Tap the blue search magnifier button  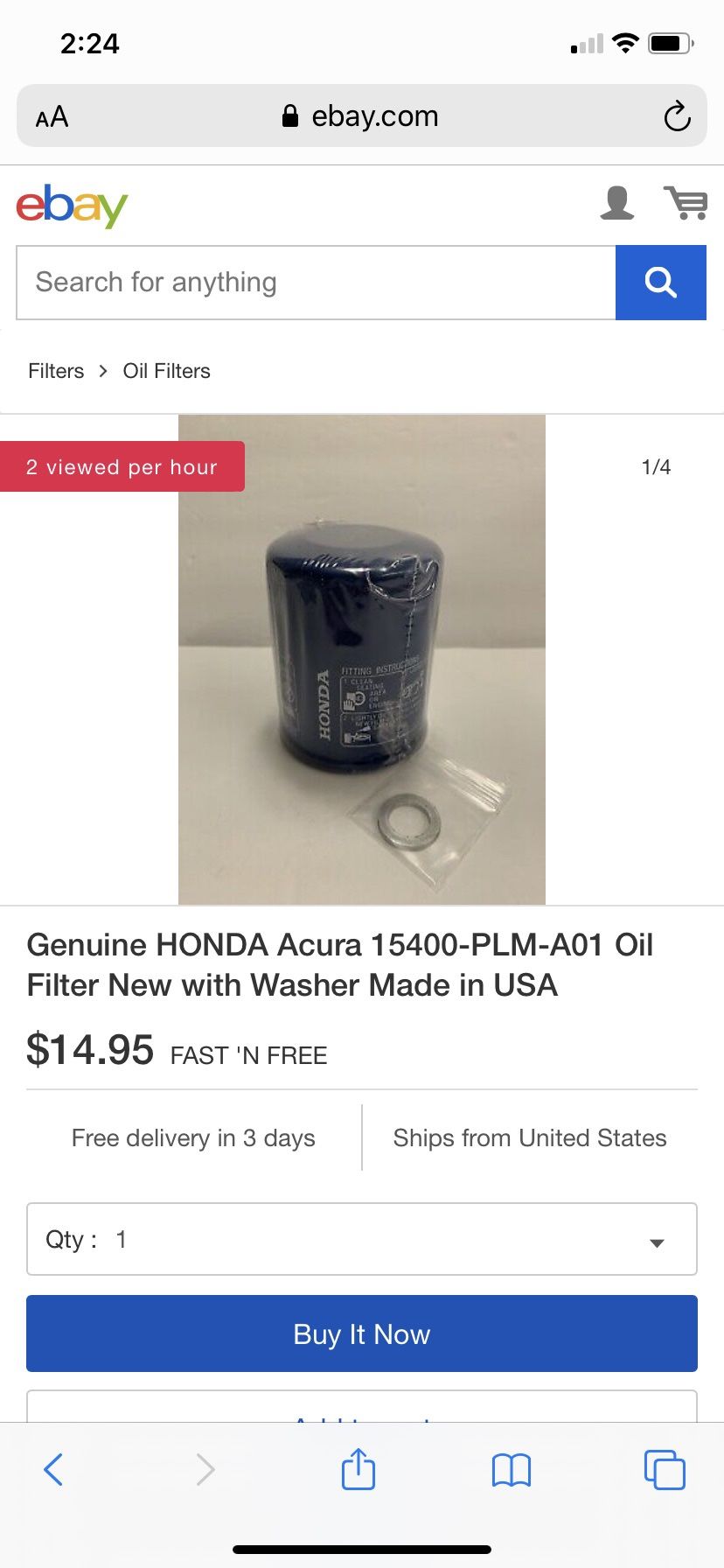coord(660,283)
